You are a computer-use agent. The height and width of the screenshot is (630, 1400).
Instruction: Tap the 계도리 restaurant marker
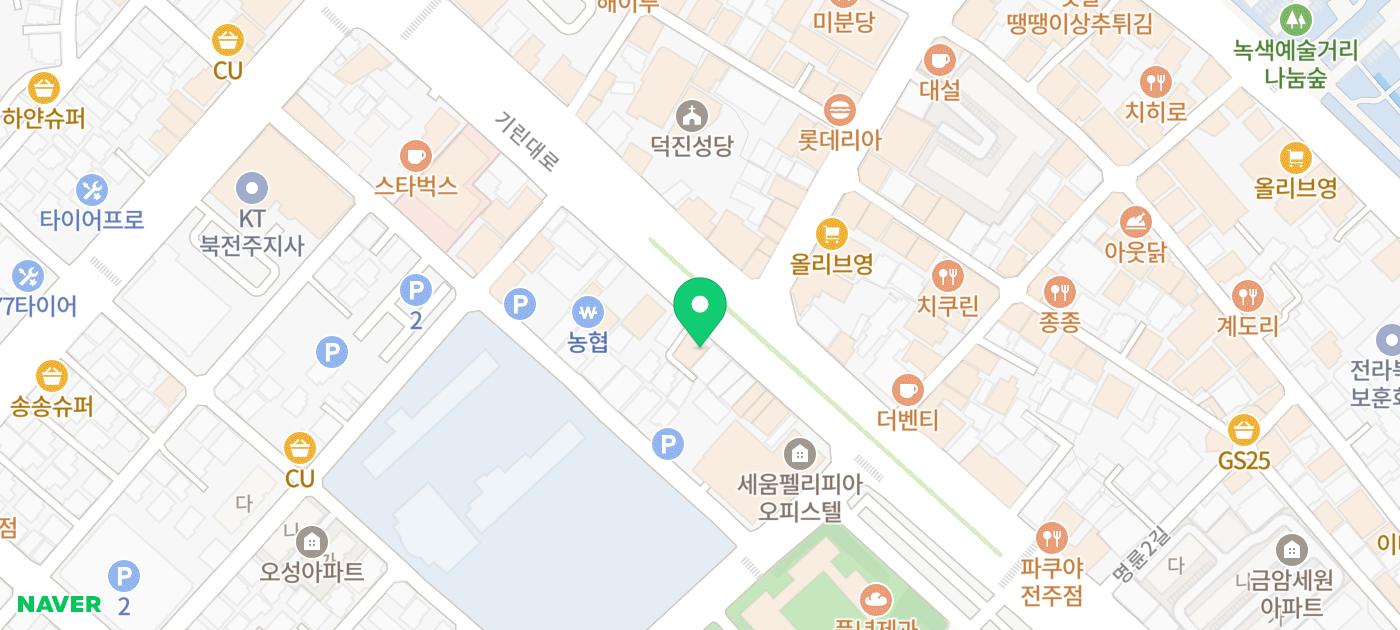point(1247,295)
